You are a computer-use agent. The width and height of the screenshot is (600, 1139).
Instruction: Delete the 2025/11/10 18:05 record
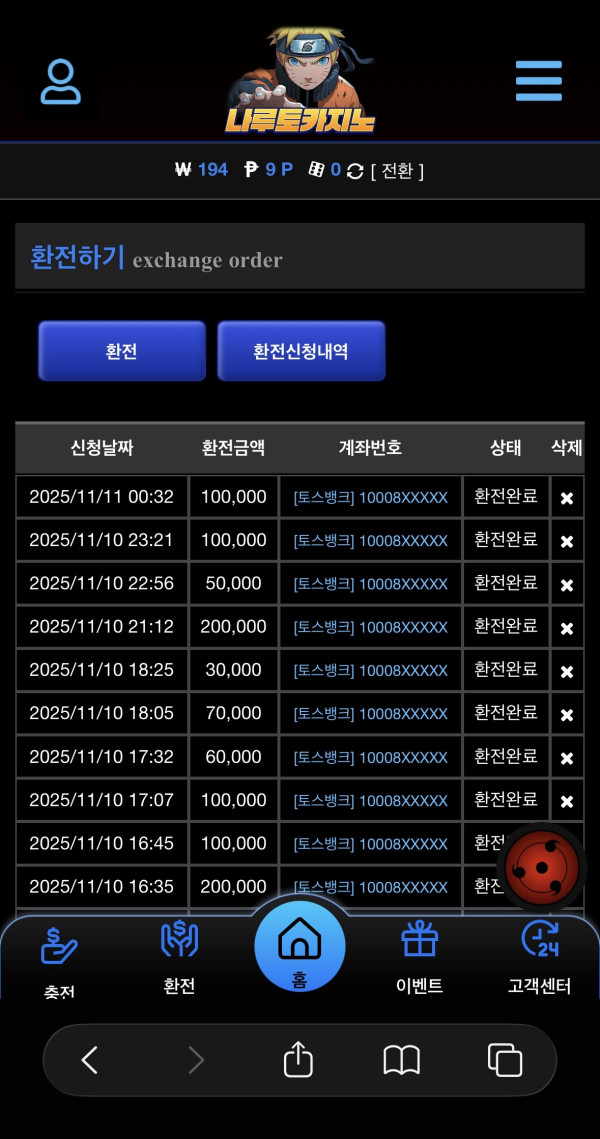click(567, 715)
